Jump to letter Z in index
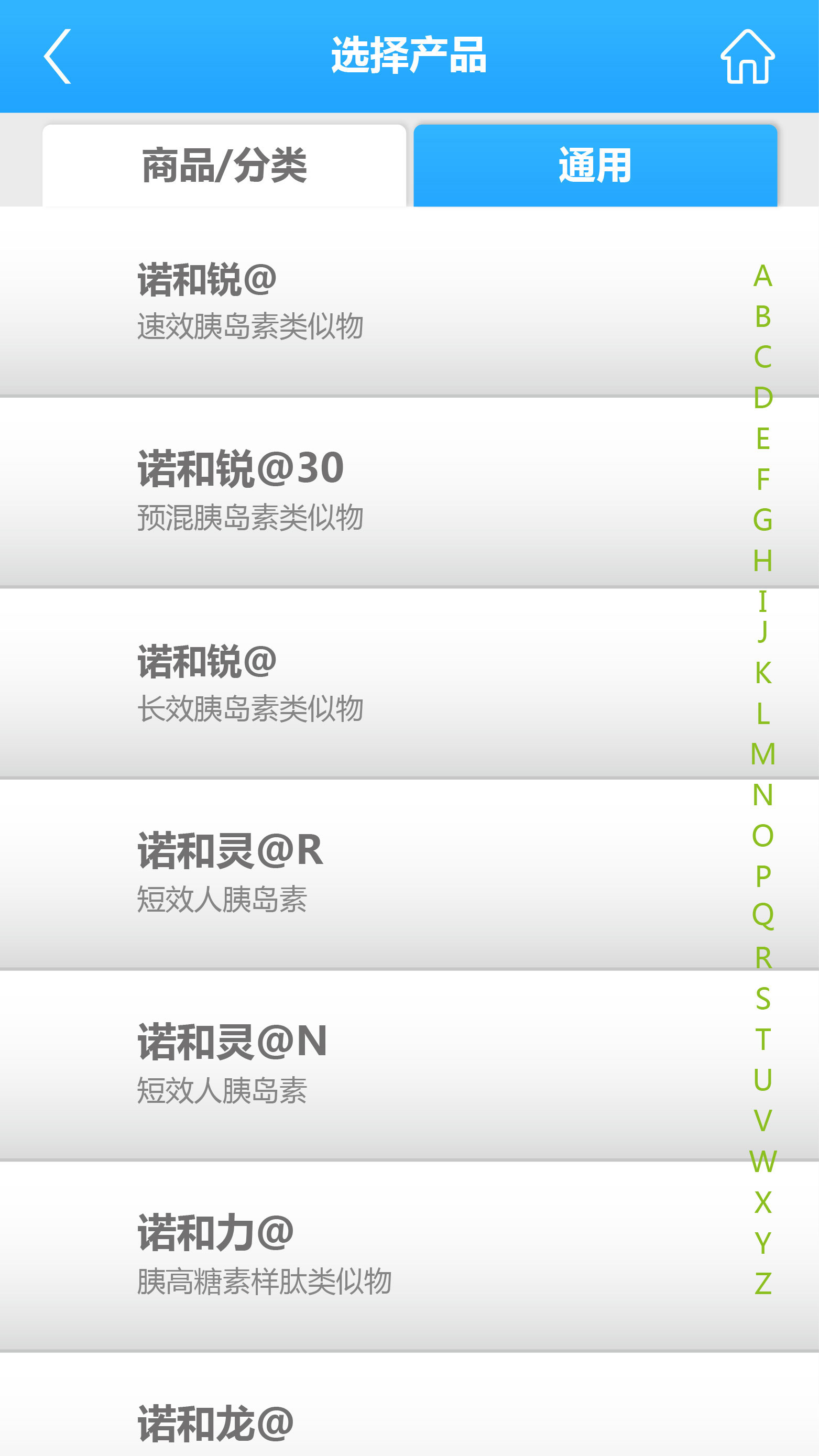The image size is (819, 1456). click(x=762, y=1284)
